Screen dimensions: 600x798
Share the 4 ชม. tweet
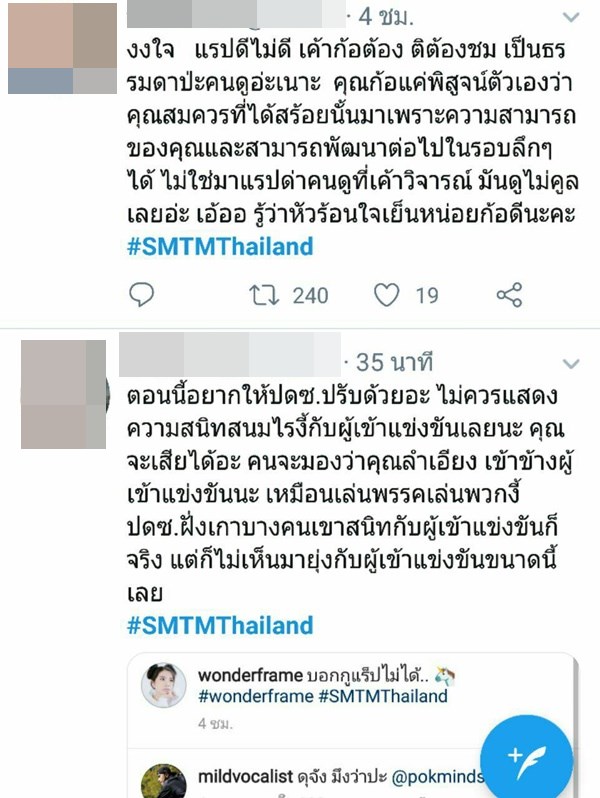(509, 294)
